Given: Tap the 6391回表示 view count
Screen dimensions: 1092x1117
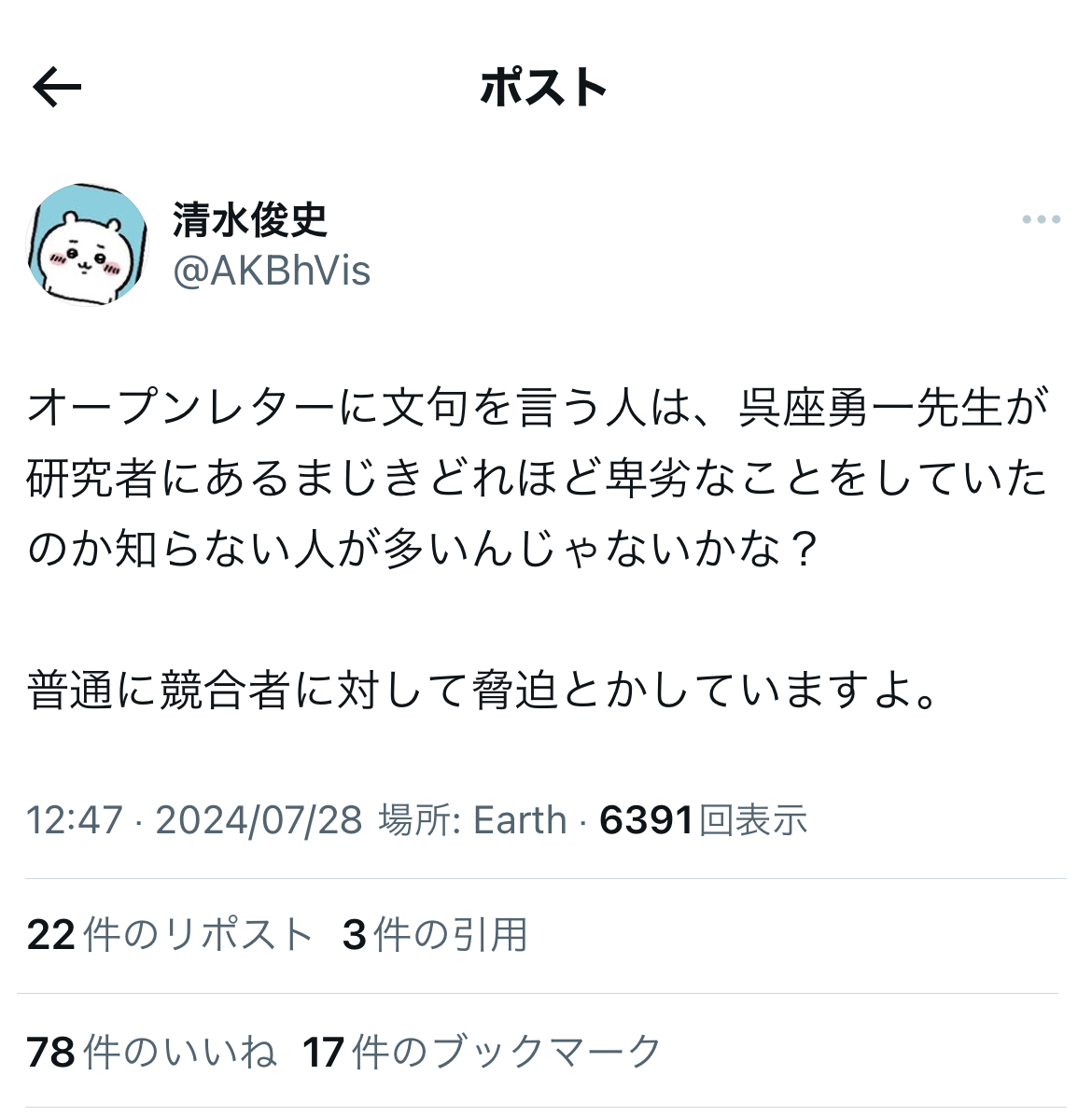Looking at the screenshot, I should [x=703, y=820].
